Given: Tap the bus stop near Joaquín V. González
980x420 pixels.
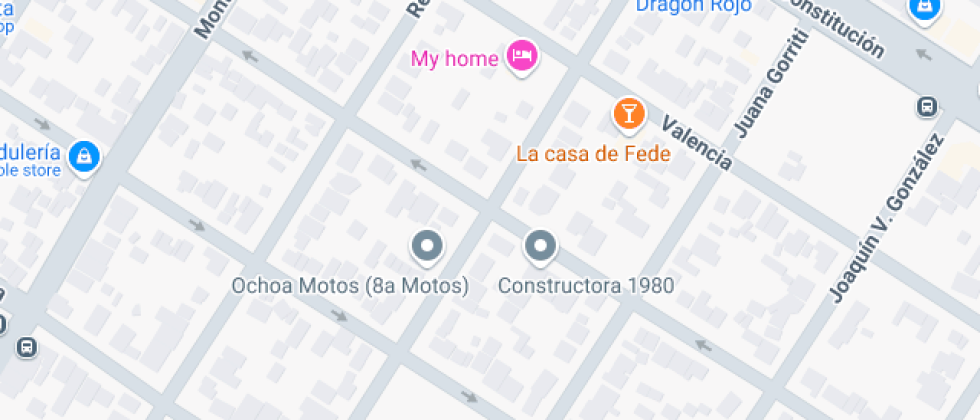Looking at the screenshot, I should pos(927,106).
